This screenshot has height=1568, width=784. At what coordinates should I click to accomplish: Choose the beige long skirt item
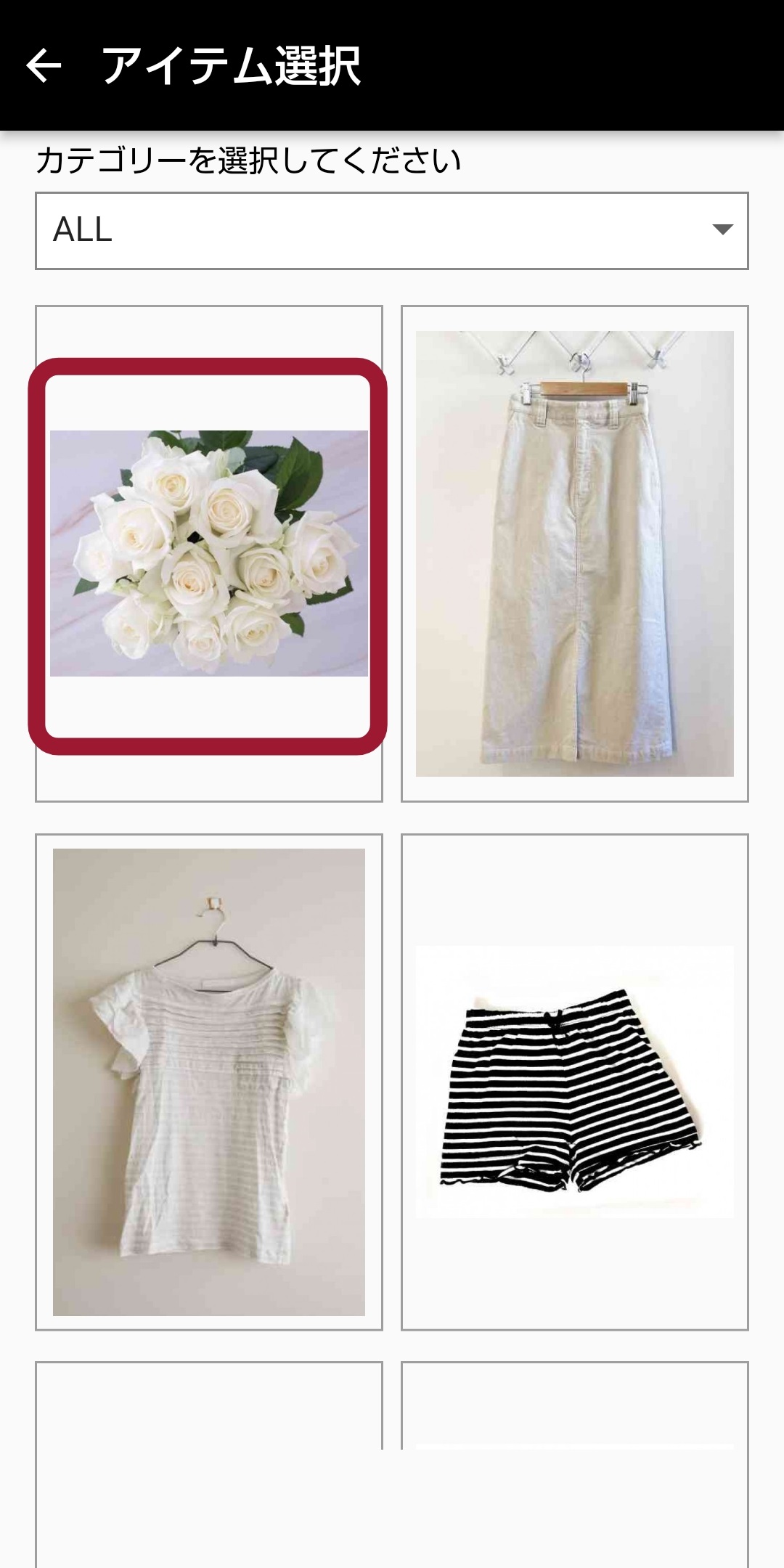[574, 554]
